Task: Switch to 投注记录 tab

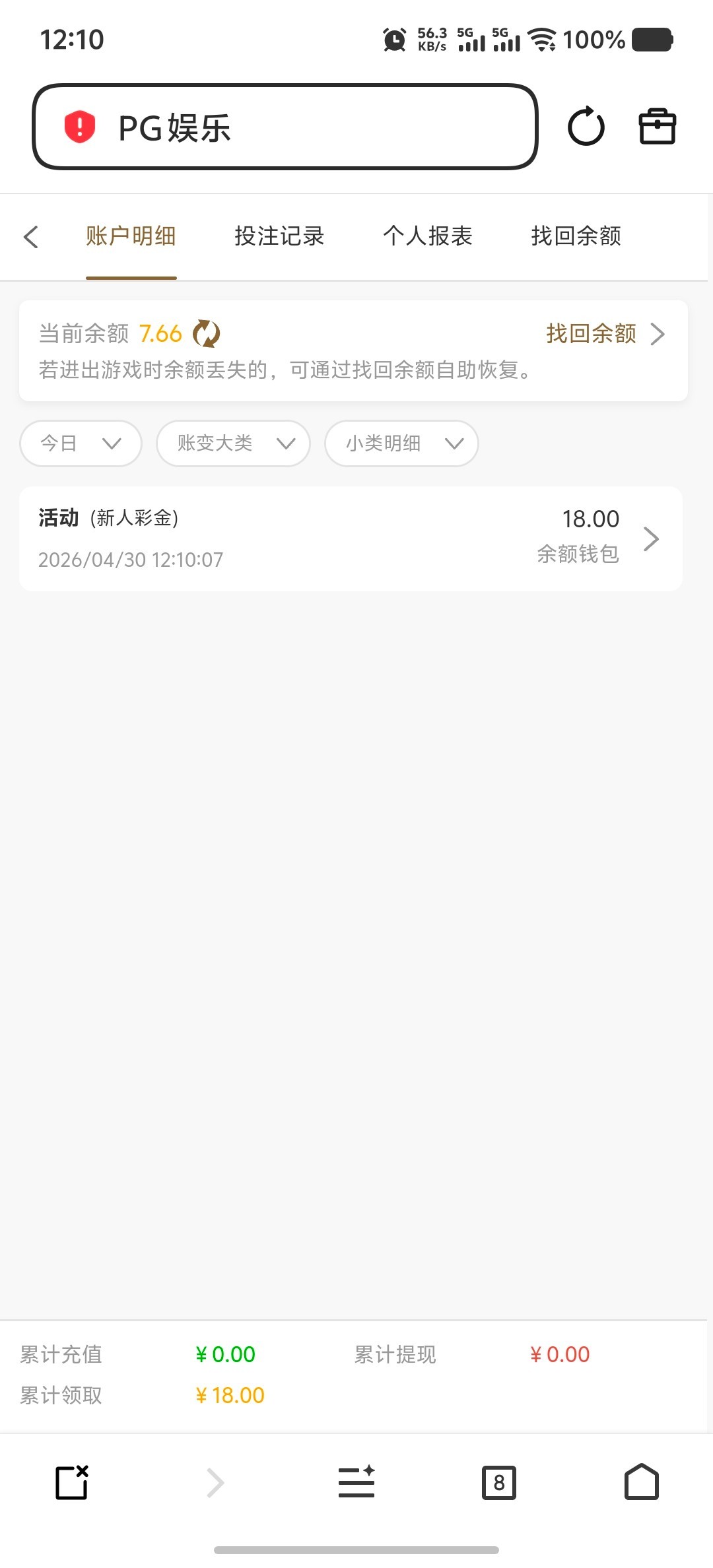Action: 279,236
